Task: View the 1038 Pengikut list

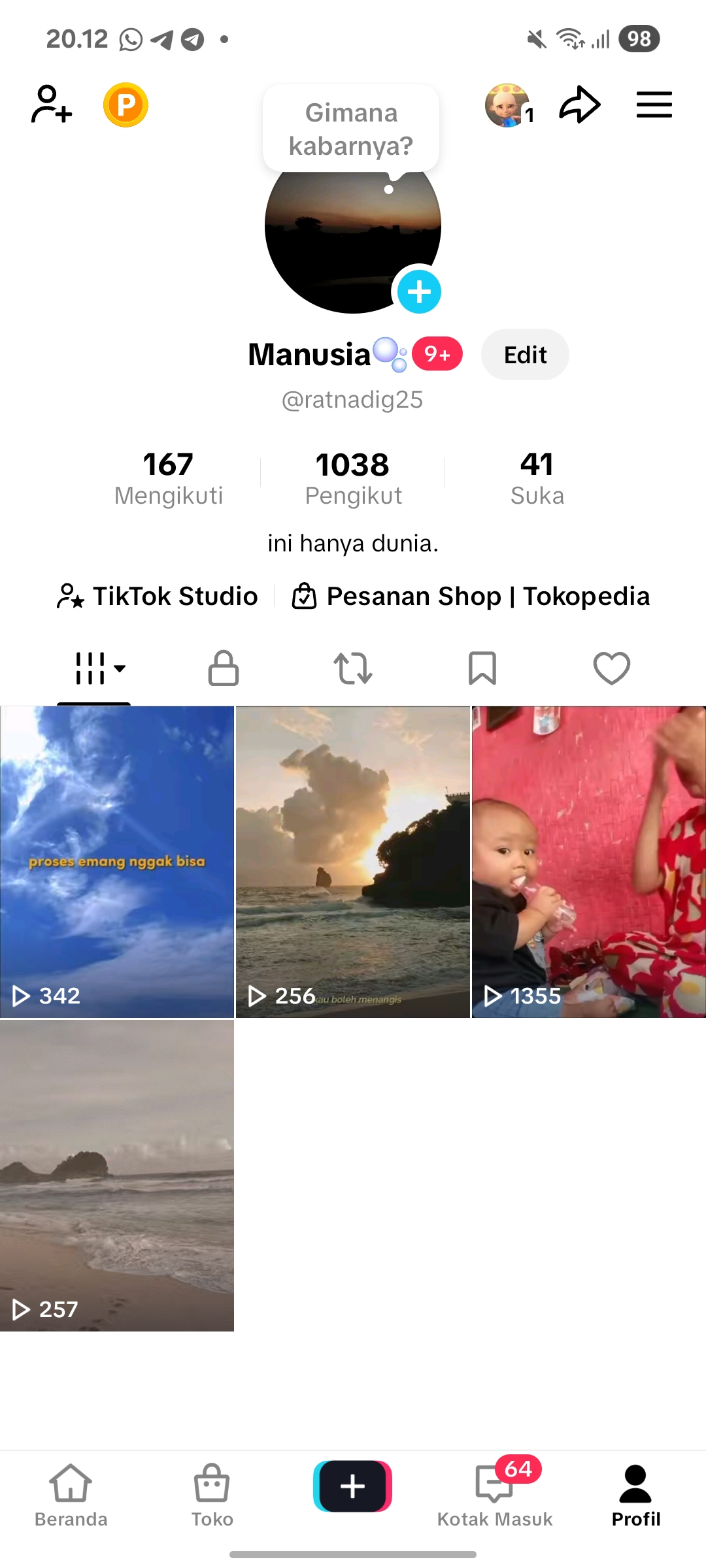Action: point(353,478)
